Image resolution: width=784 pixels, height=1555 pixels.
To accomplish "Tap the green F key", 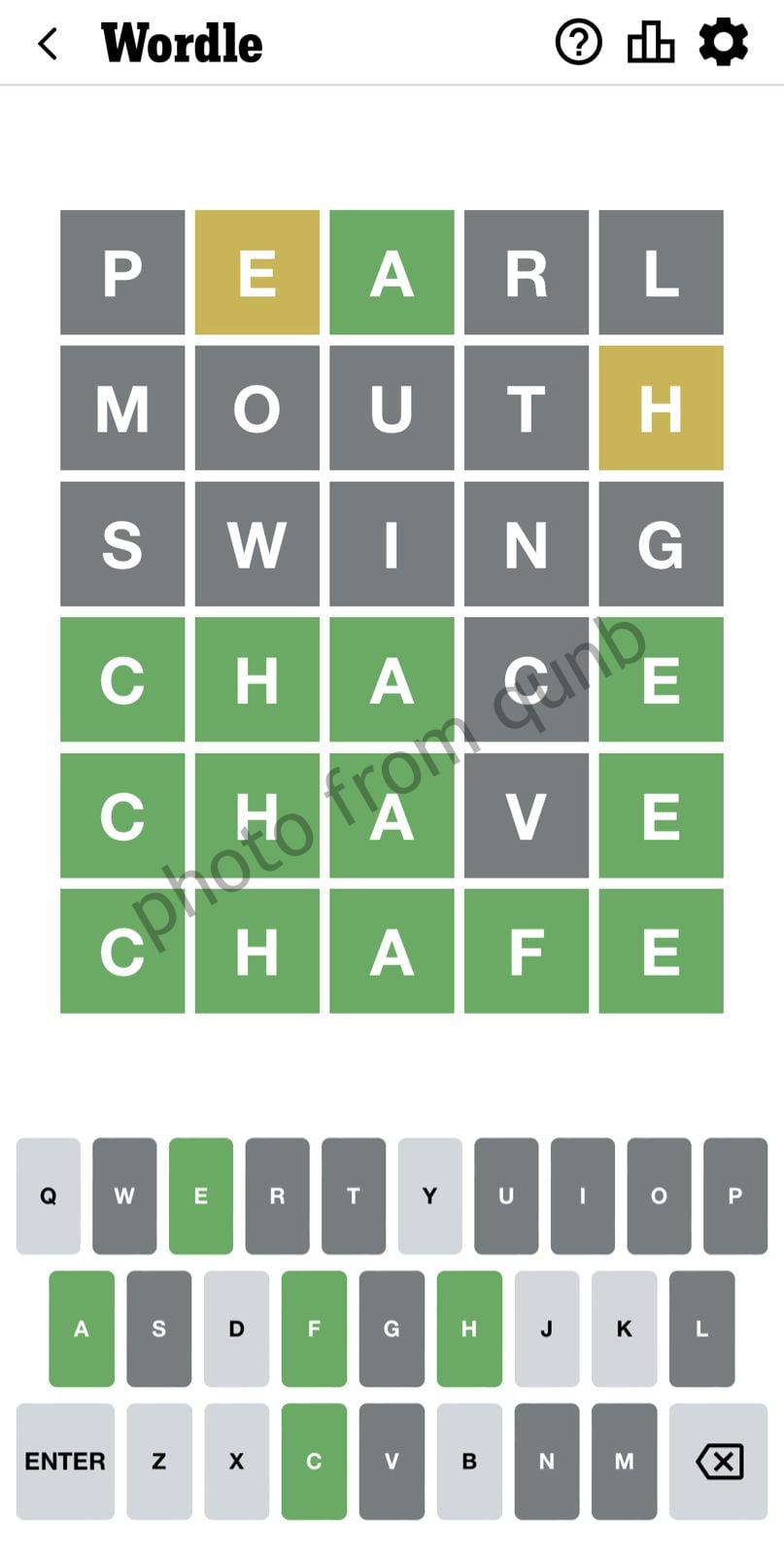I will [314, 1329].
